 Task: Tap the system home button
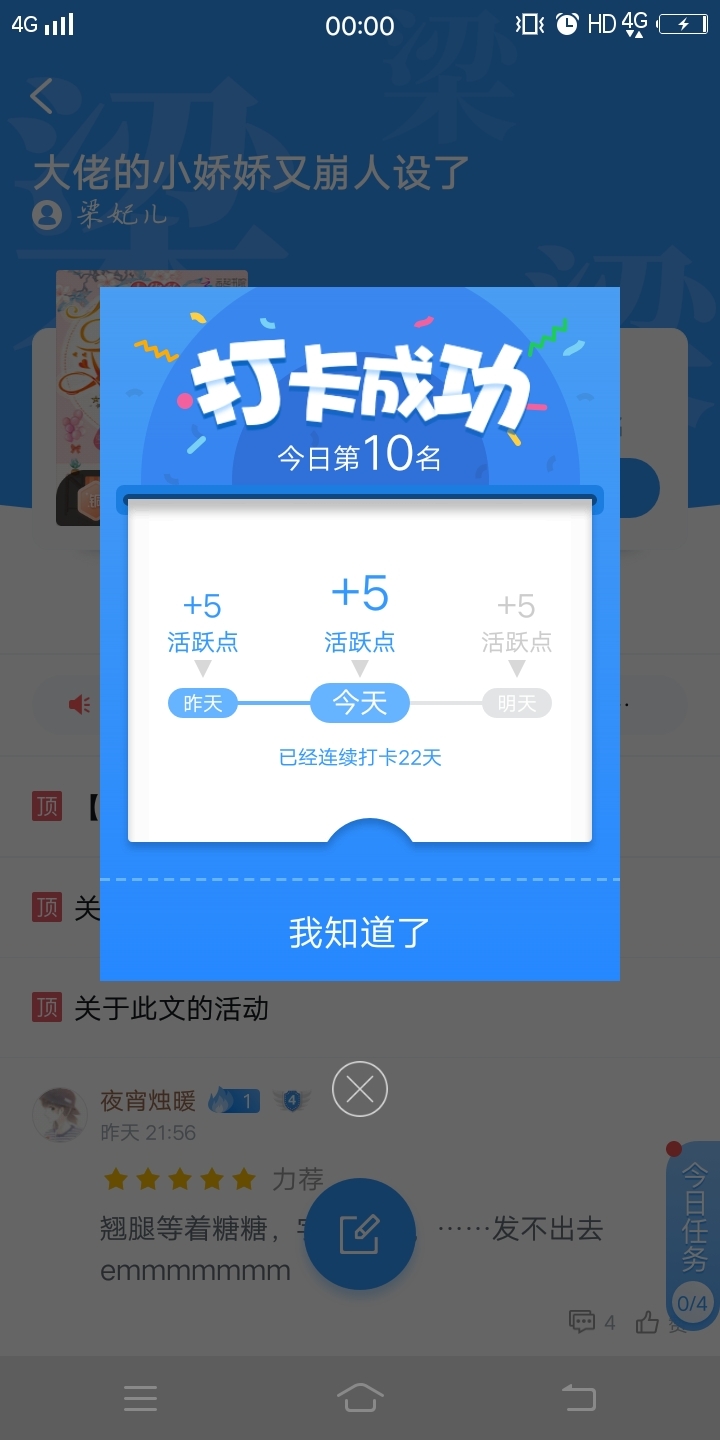(x=360, y=1397)
